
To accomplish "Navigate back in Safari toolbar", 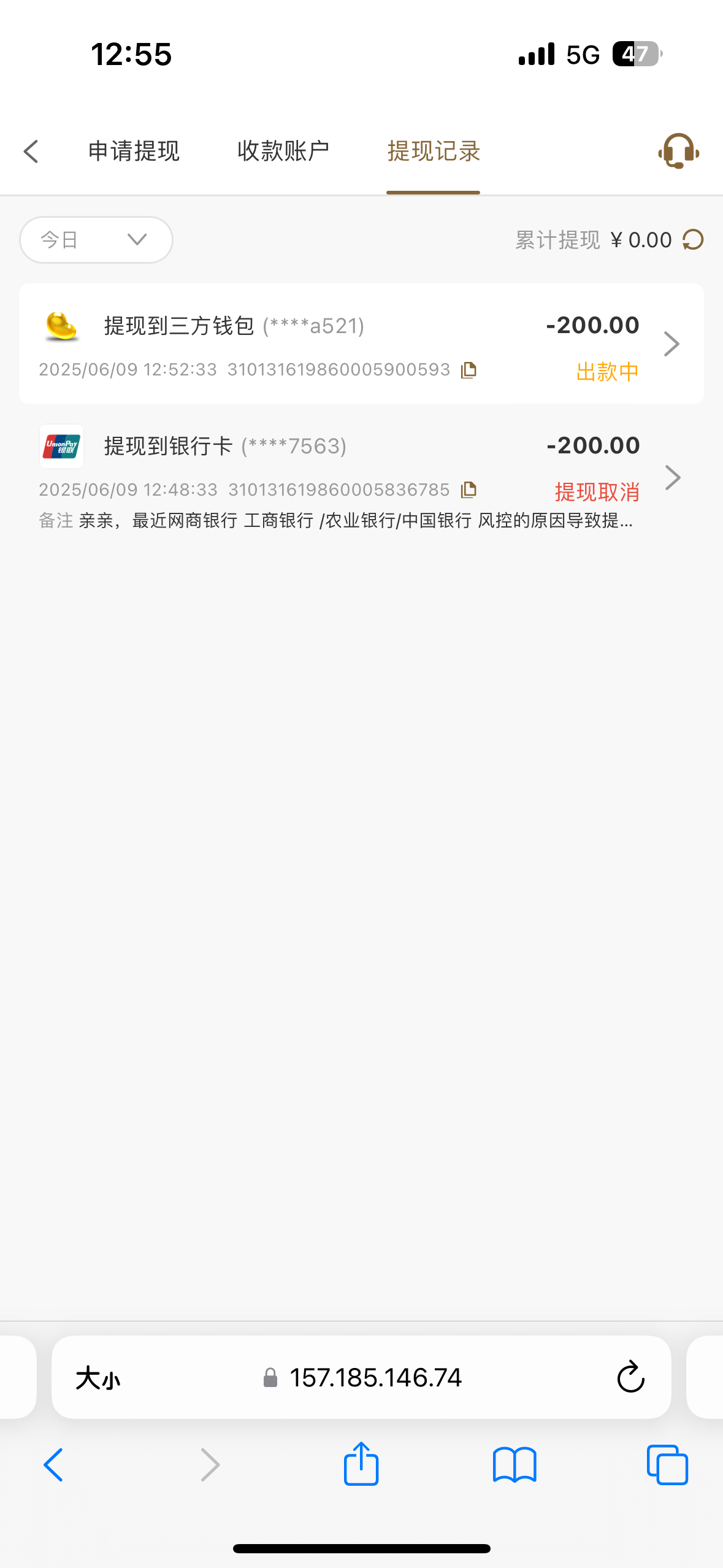I will coord(53,1465).
